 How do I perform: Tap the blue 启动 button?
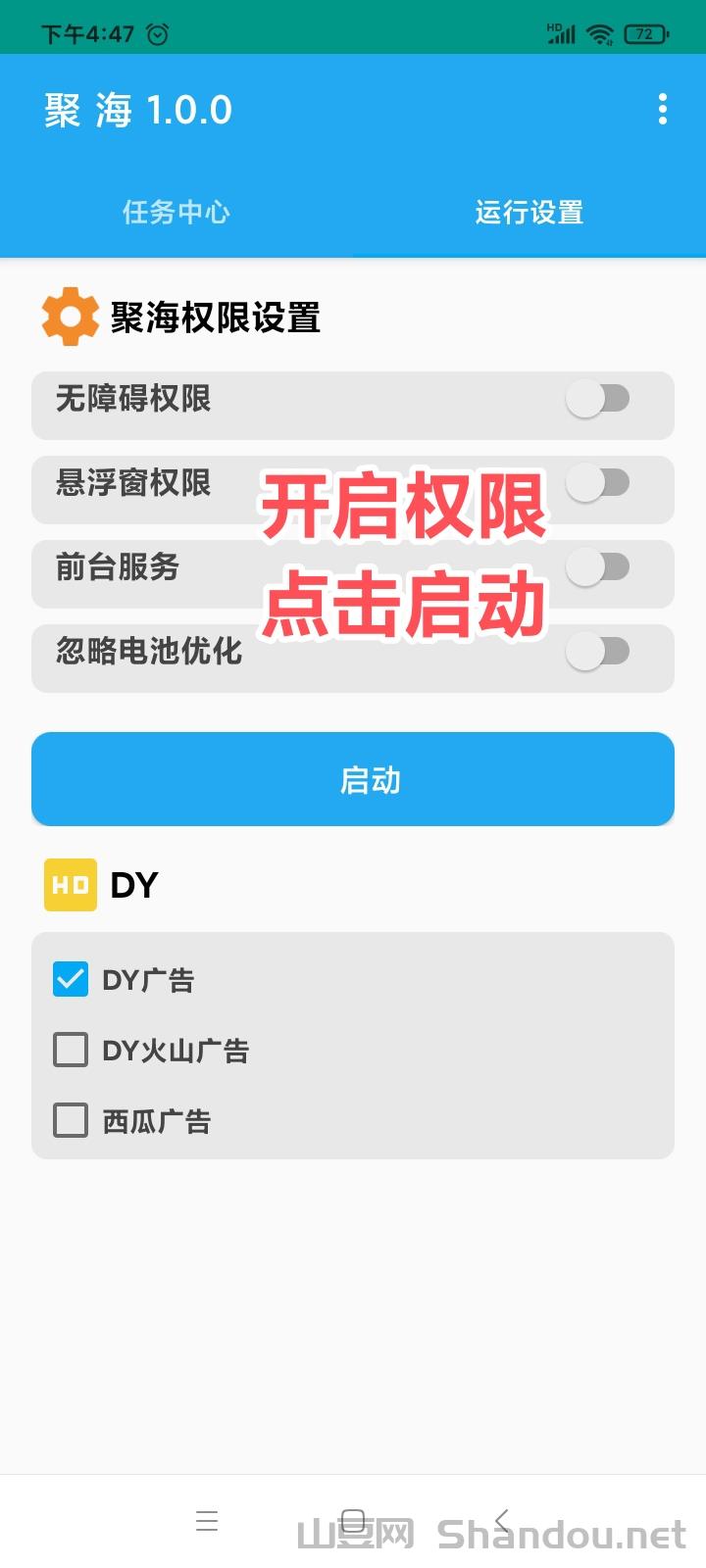pyautogui.click(x=353, y=779)
